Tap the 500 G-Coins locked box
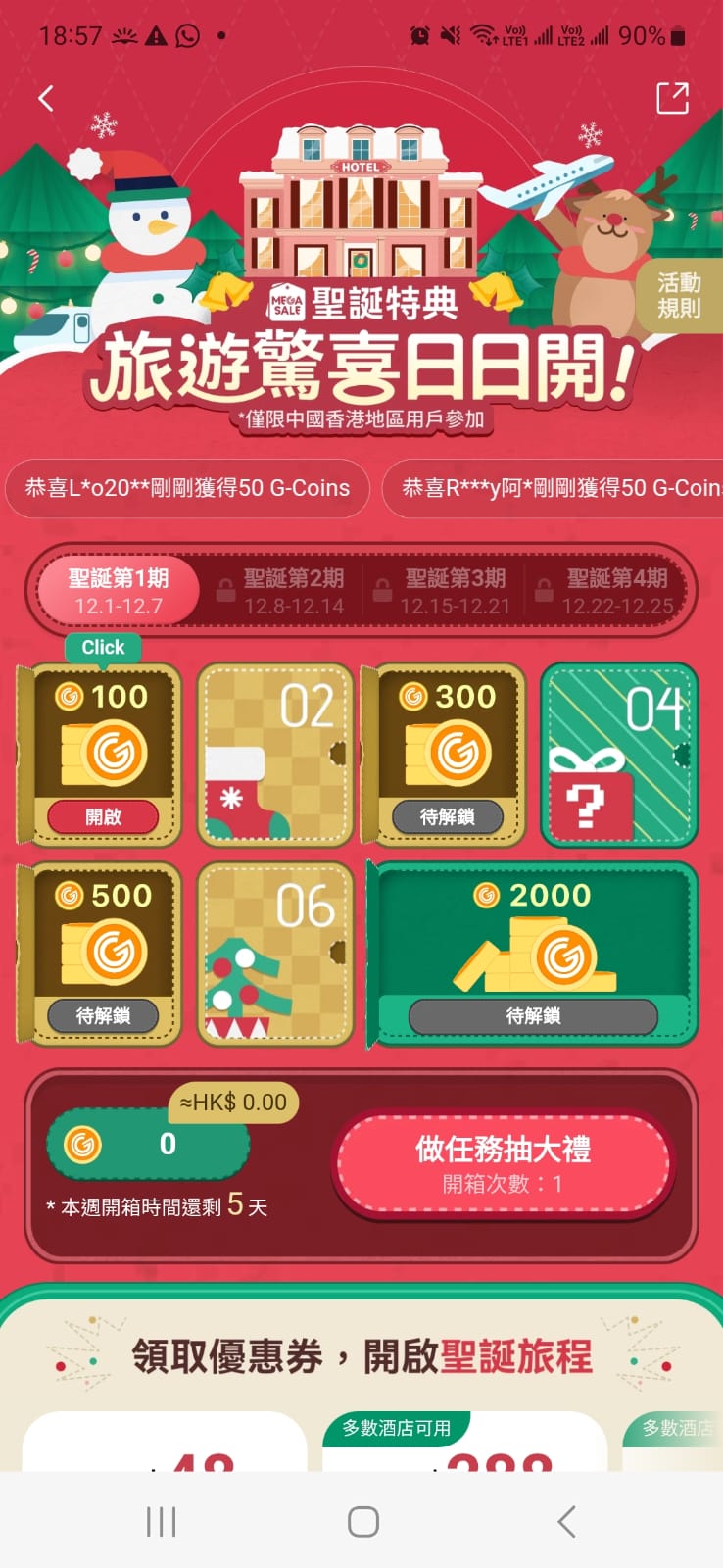 [x=103, y=954]
